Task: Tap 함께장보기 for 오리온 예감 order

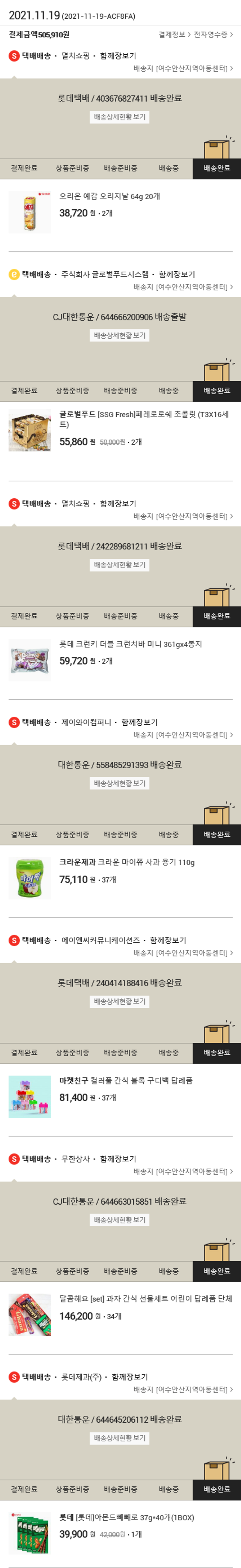Action: click(118, 56)
